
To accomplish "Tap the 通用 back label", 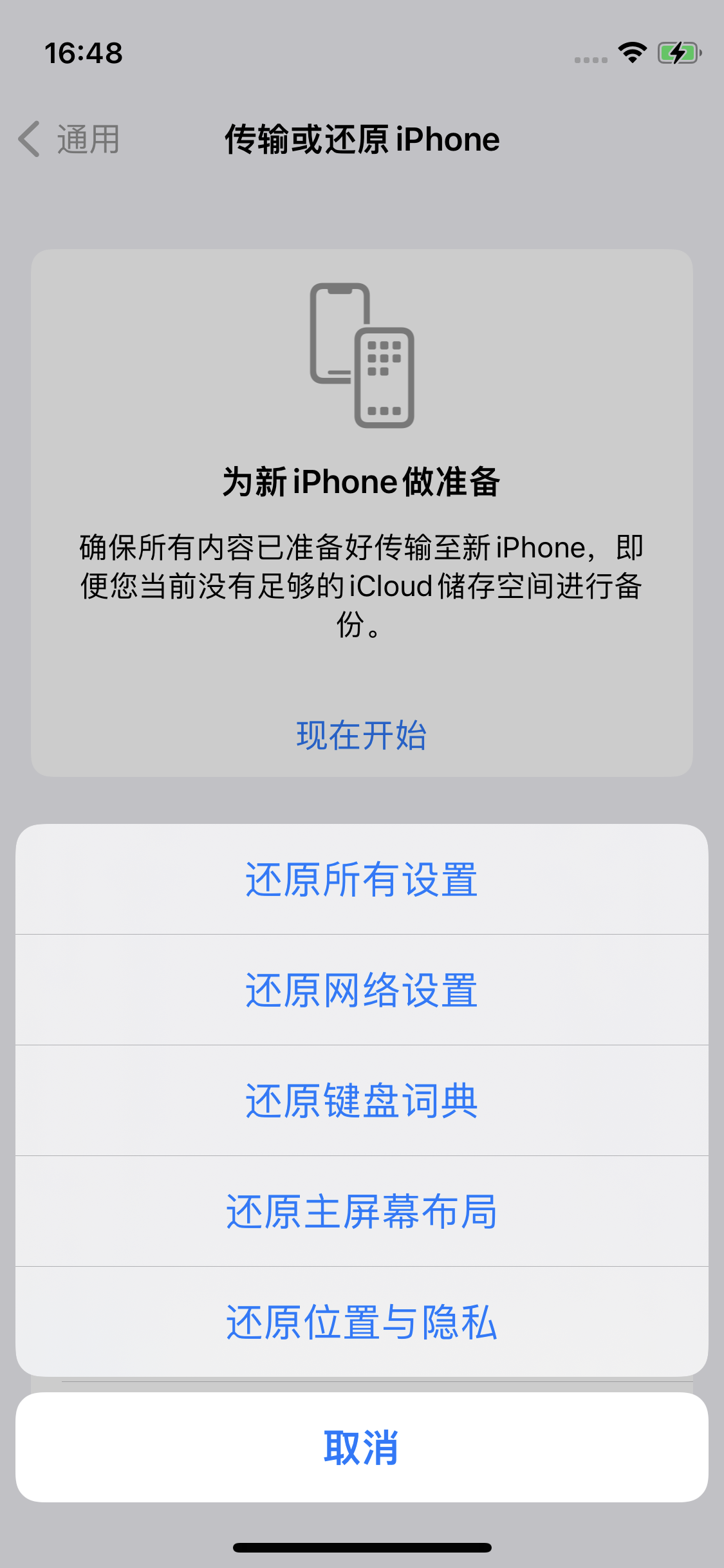I will click(87, 139).
